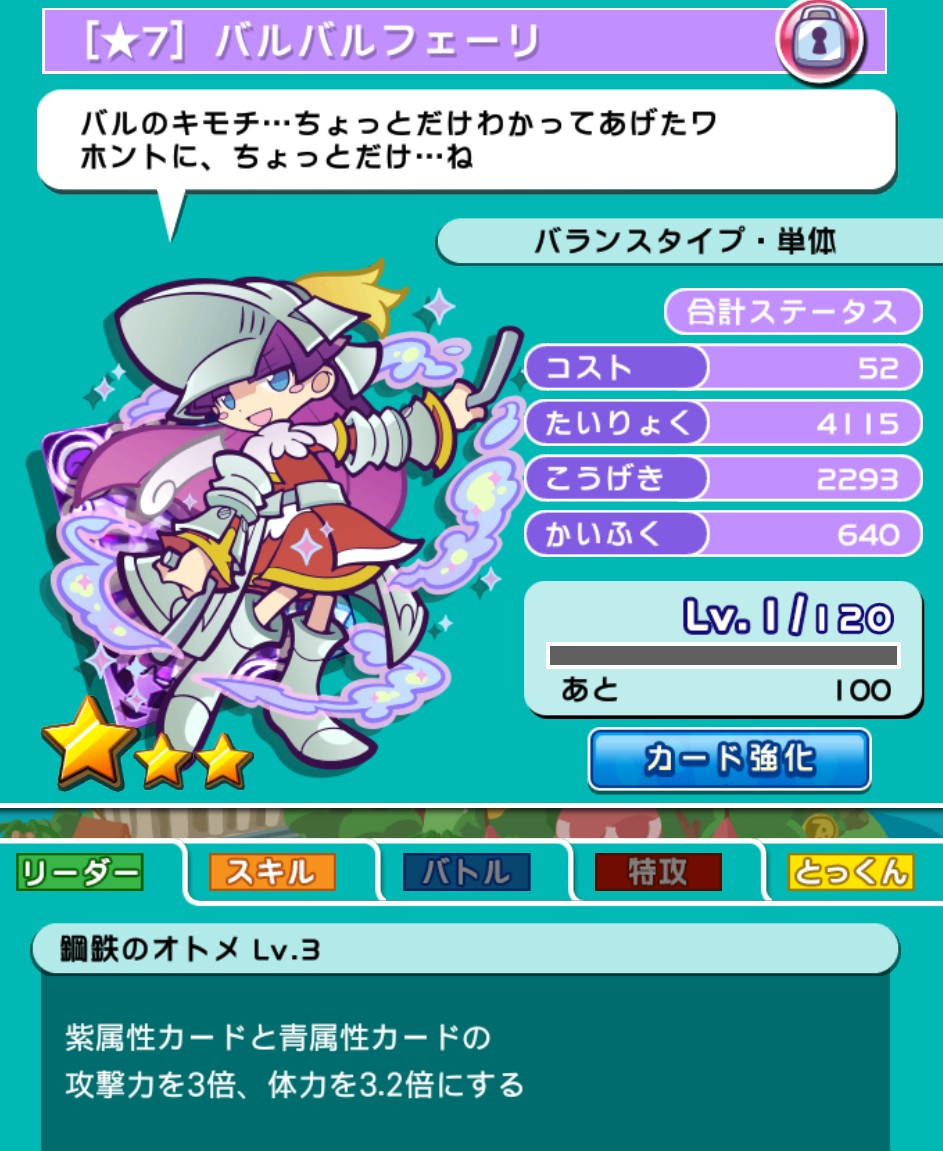943x1151 pixels.
Task: Toggle the card lock icon
Action: pyautogui.click(x=820, y=41)
